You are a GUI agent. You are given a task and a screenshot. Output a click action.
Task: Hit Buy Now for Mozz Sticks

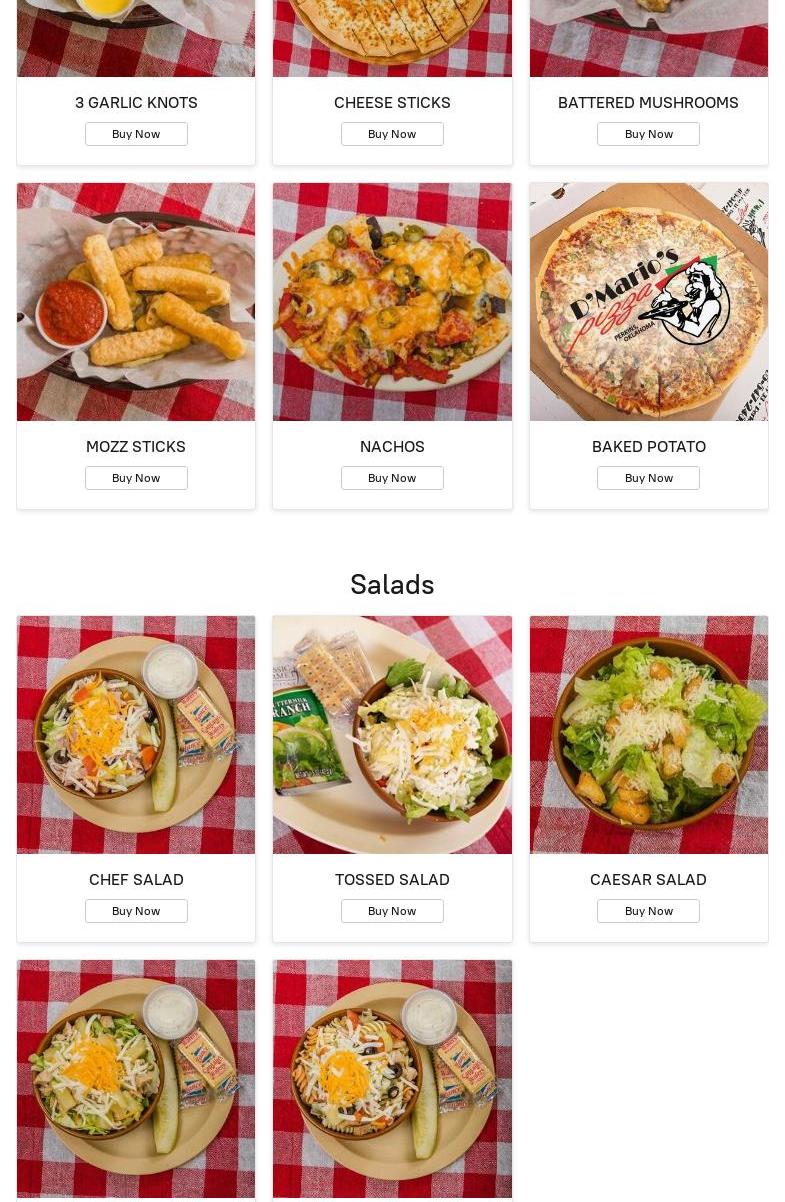(x=136, y=478)
